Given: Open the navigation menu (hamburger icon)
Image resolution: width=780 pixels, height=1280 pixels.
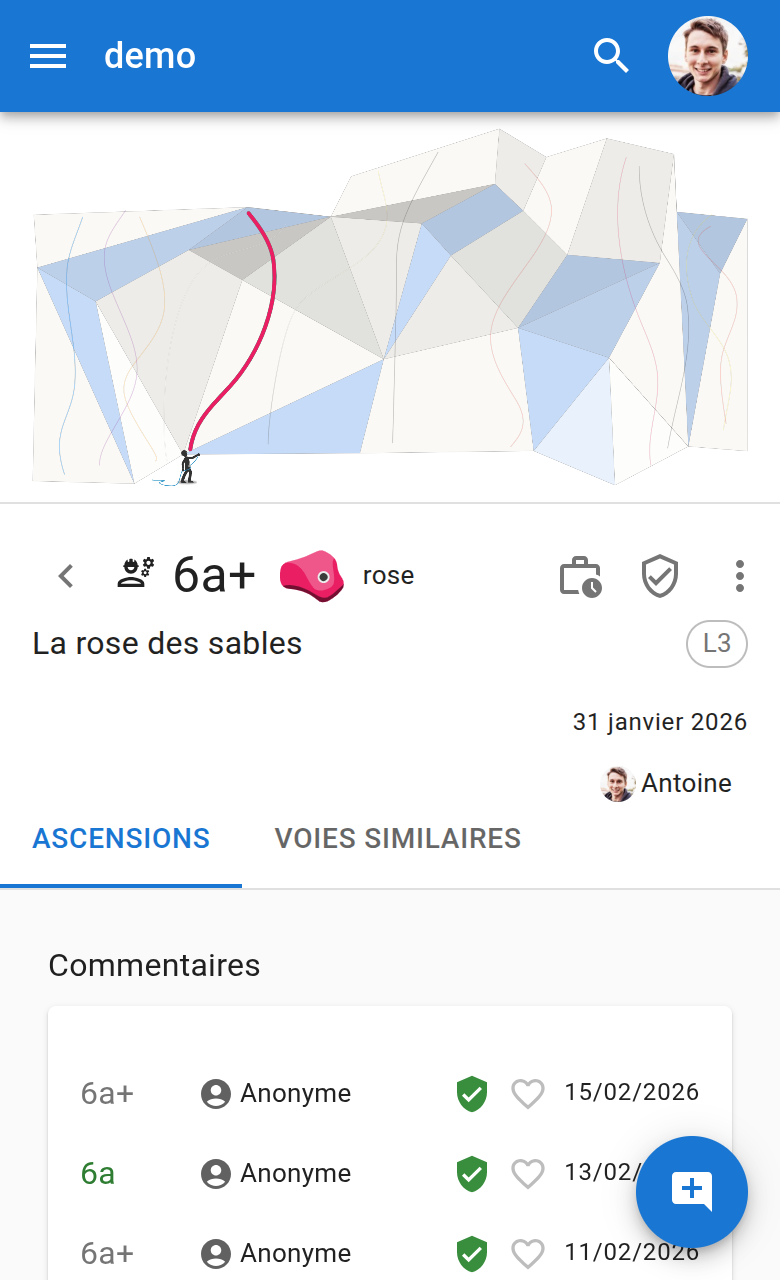Looking at the screenshot, I should tap(47, 56).
